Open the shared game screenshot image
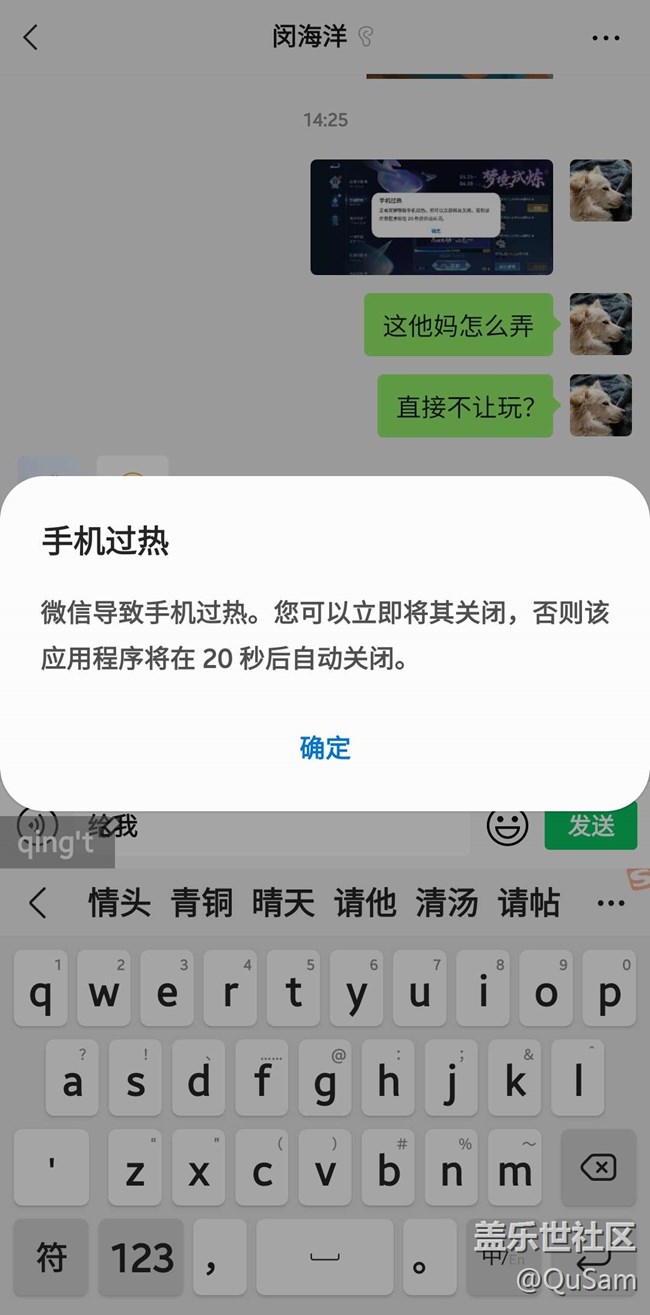 pos(431,217)
